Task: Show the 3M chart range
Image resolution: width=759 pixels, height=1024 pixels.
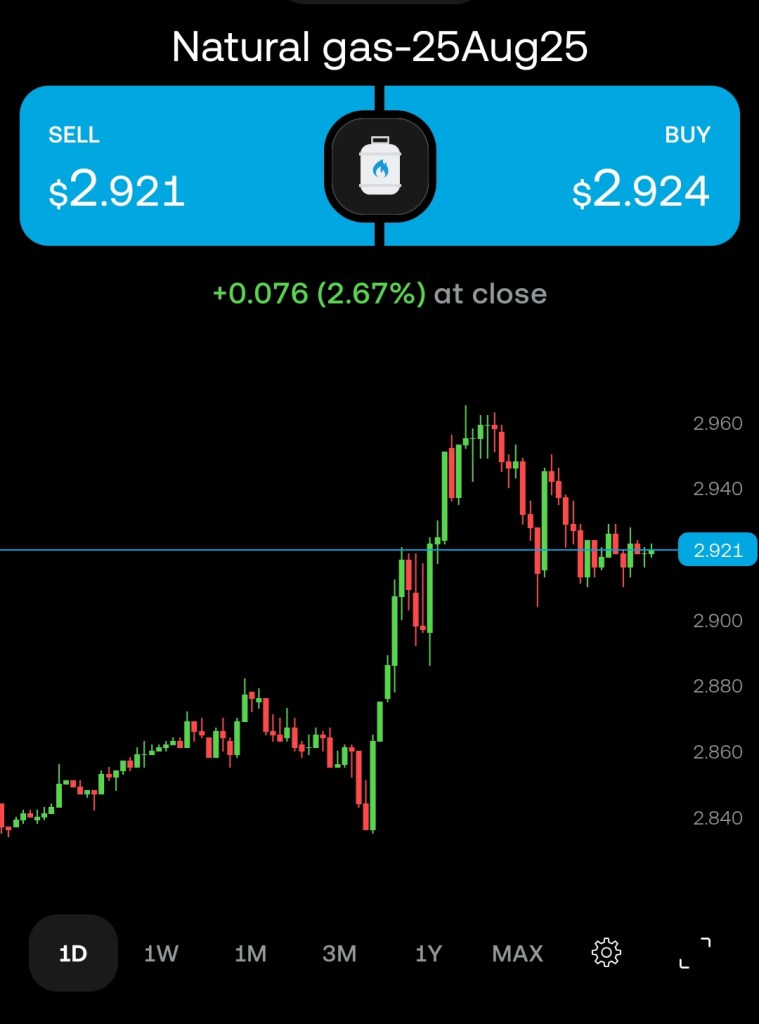Action: pyautogui.click(x=339, y=953)
